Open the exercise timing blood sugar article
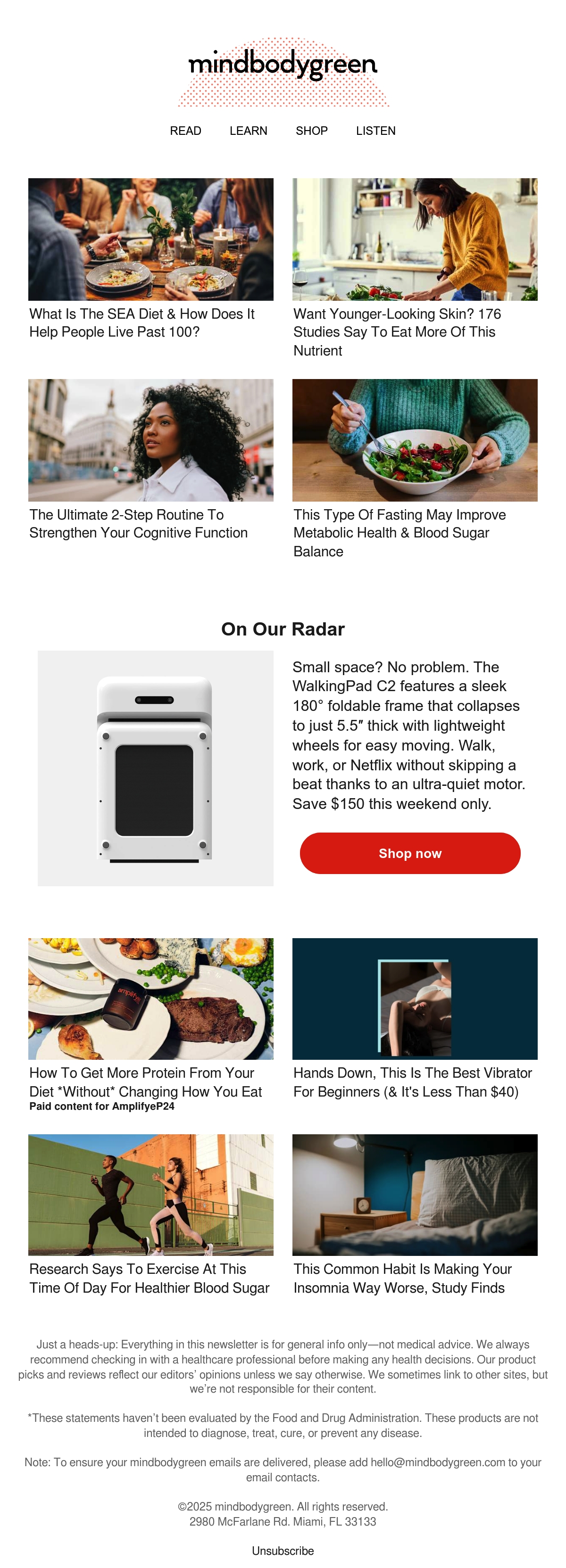The height and width of the screenshot is (1568, 566). click(149, 1278)
